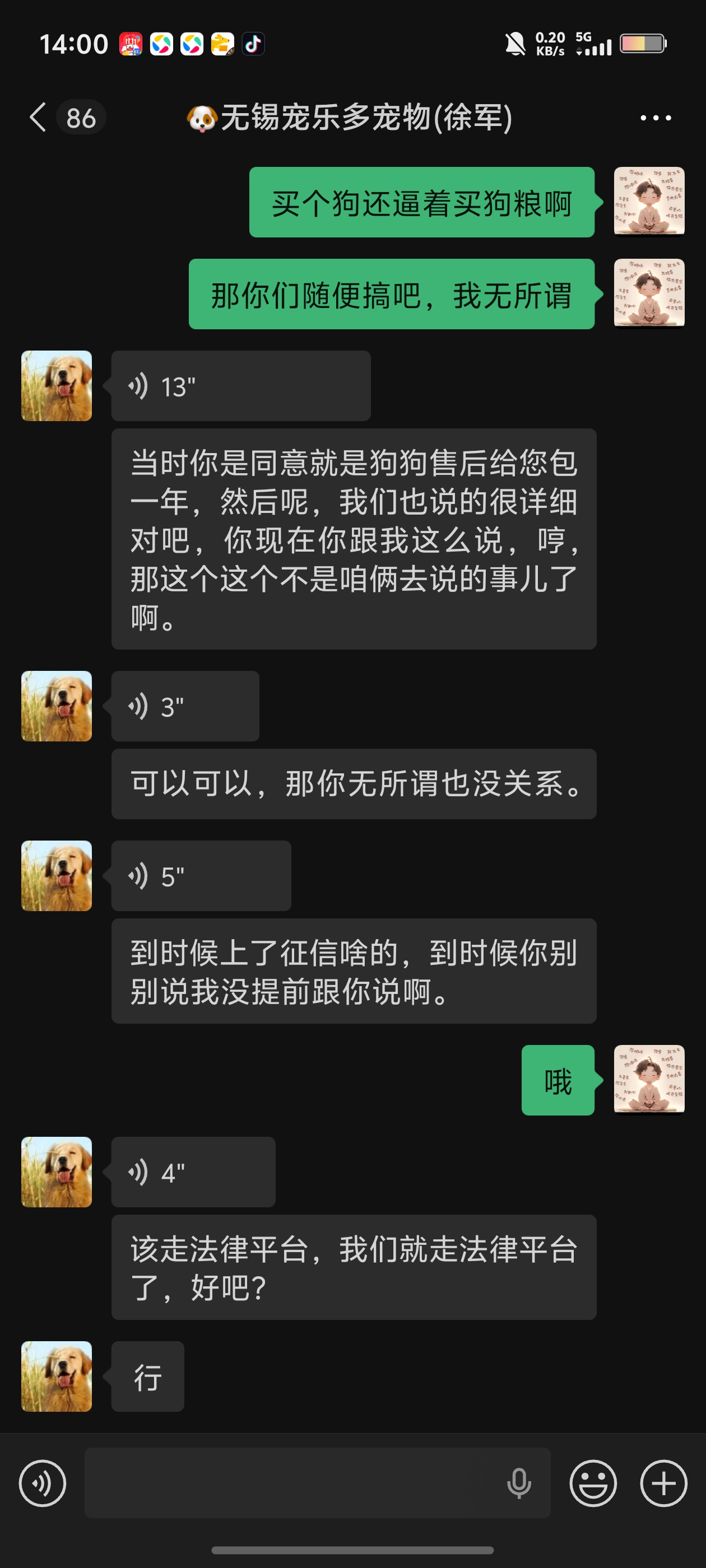Play the 3-second voice message

coord(185,706)
